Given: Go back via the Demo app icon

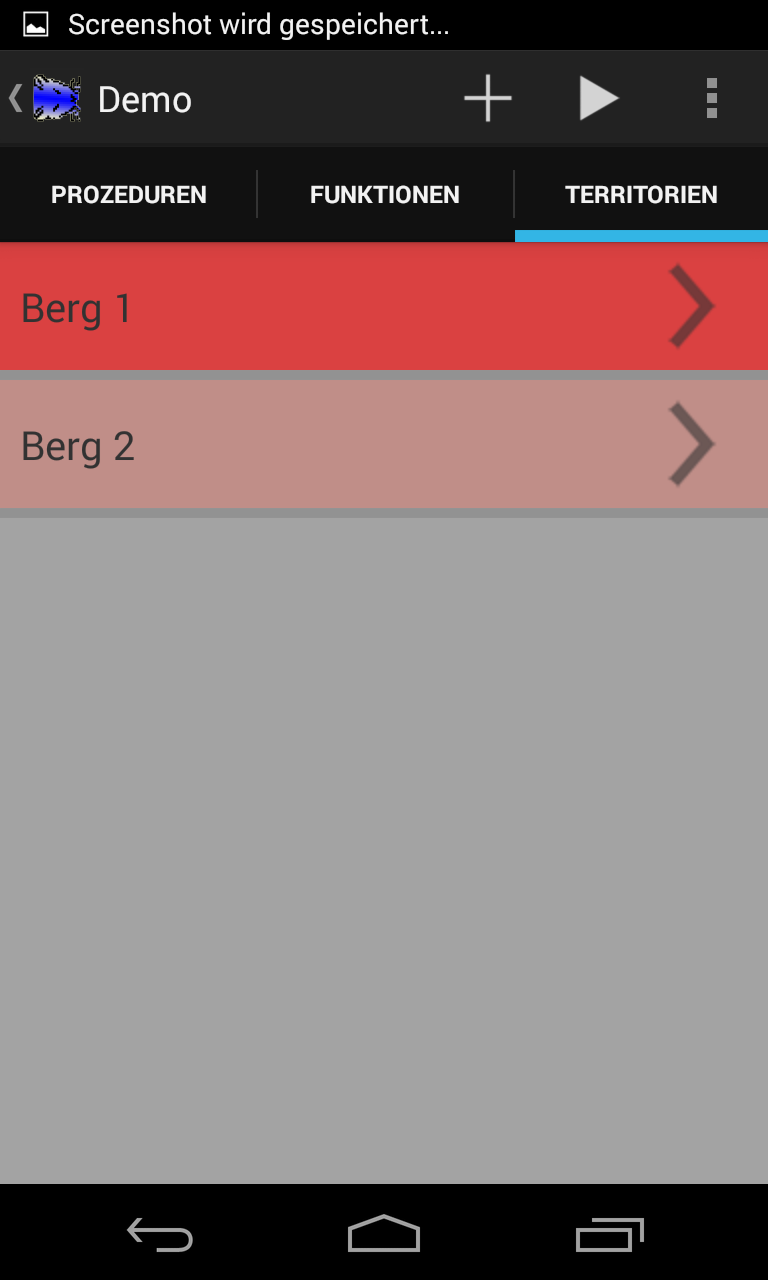Looking at the screenshot, I should 56,99.
